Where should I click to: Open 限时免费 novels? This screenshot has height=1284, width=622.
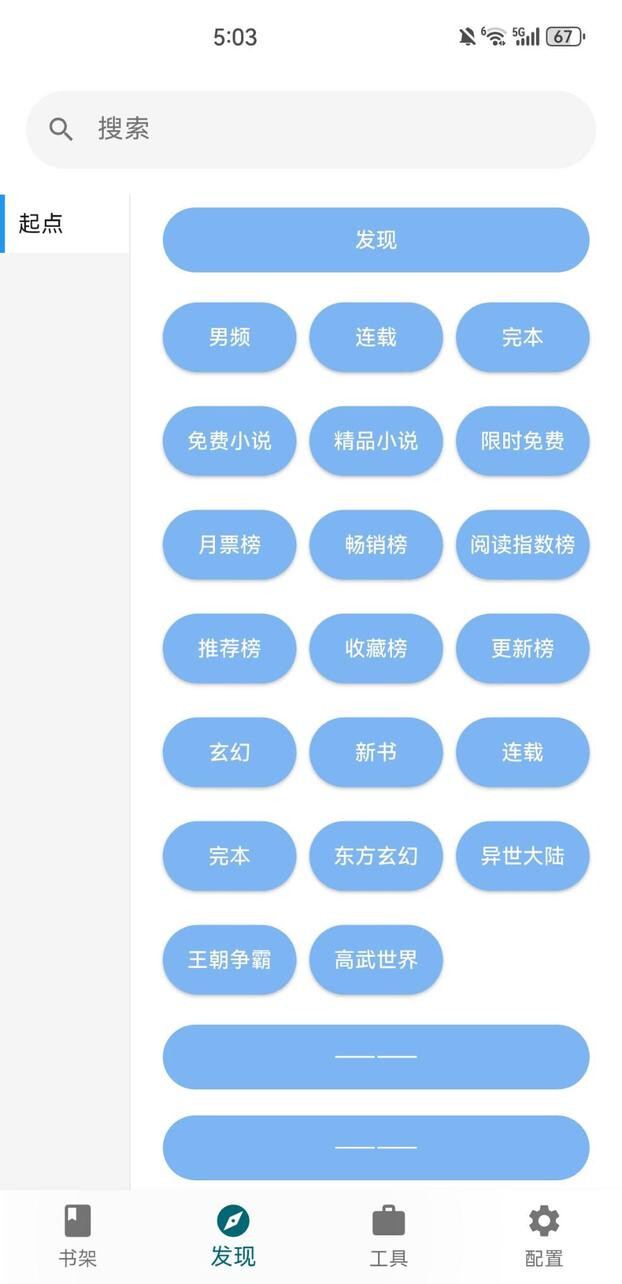[x=522, y=441]
